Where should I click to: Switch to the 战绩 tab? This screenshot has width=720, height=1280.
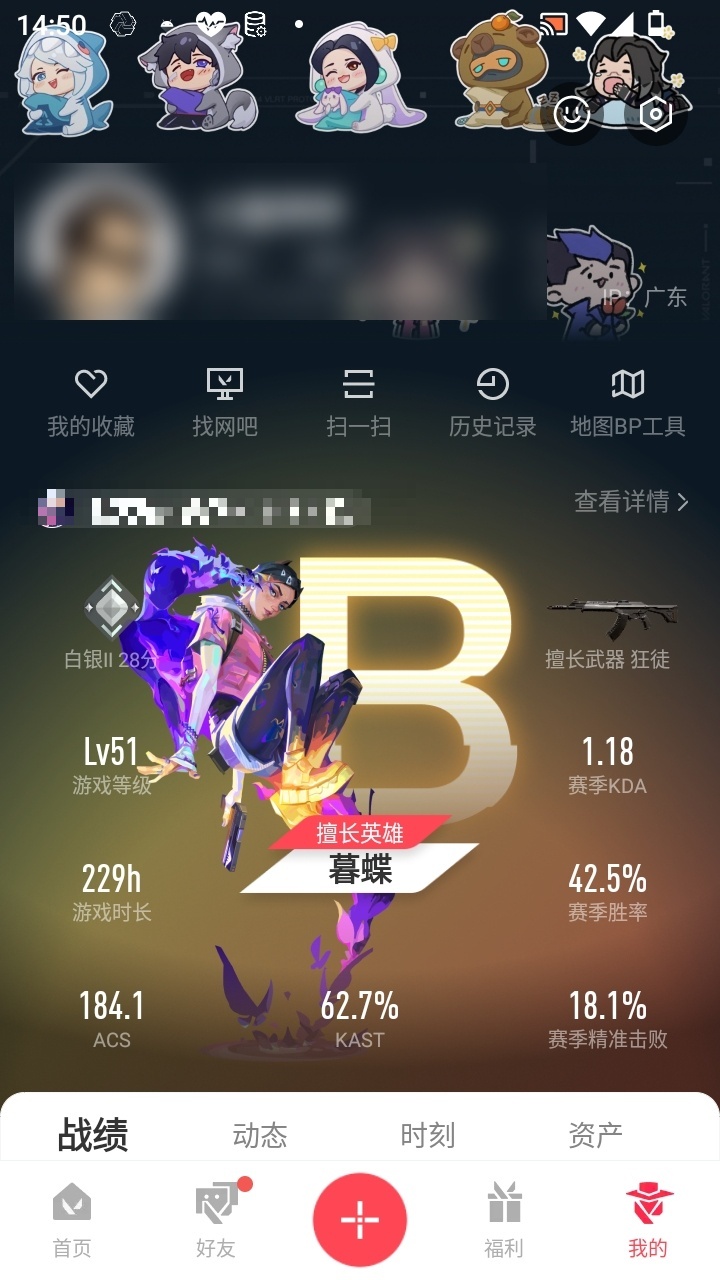[93, 1135]
